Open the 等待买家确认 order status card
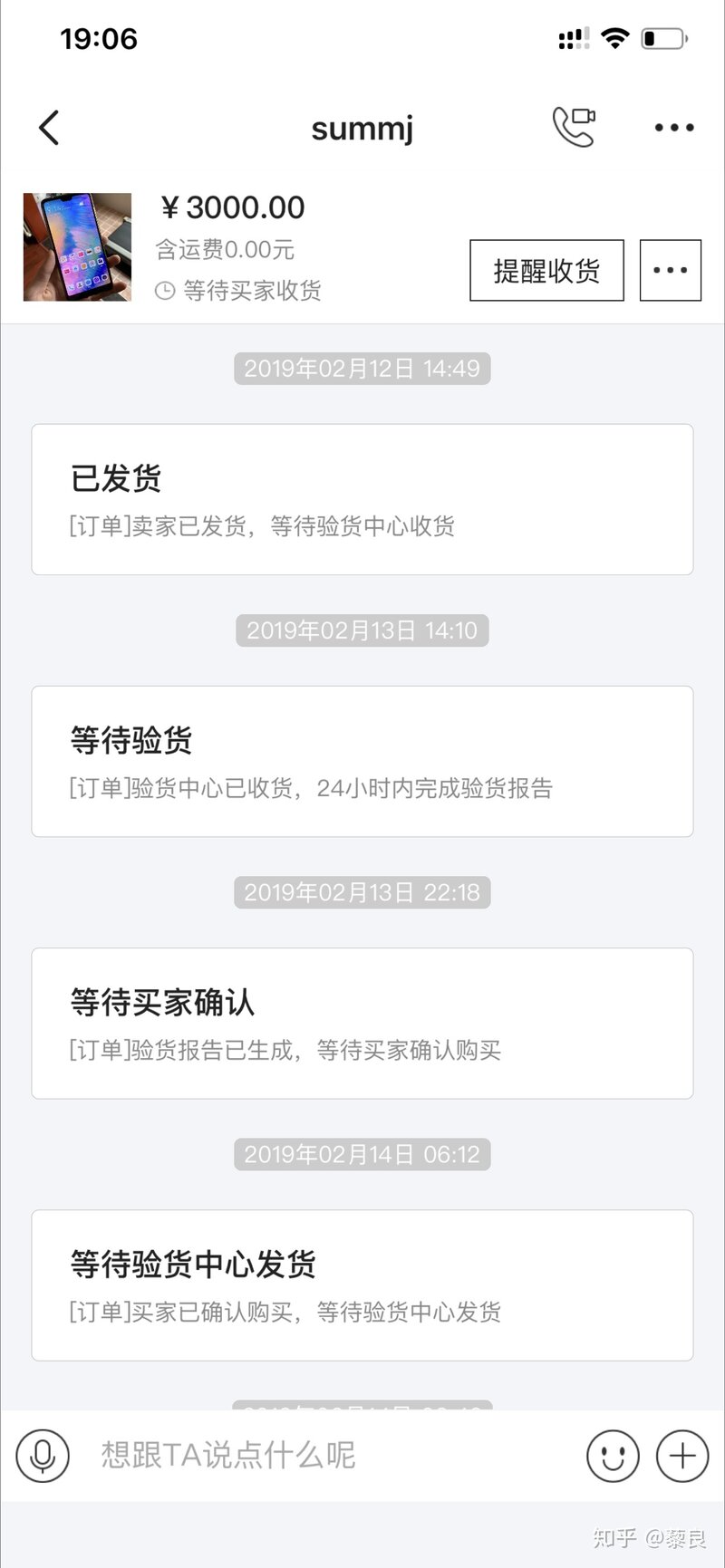The width and height of the screenshot is (725, 1568). point(362,1023)
